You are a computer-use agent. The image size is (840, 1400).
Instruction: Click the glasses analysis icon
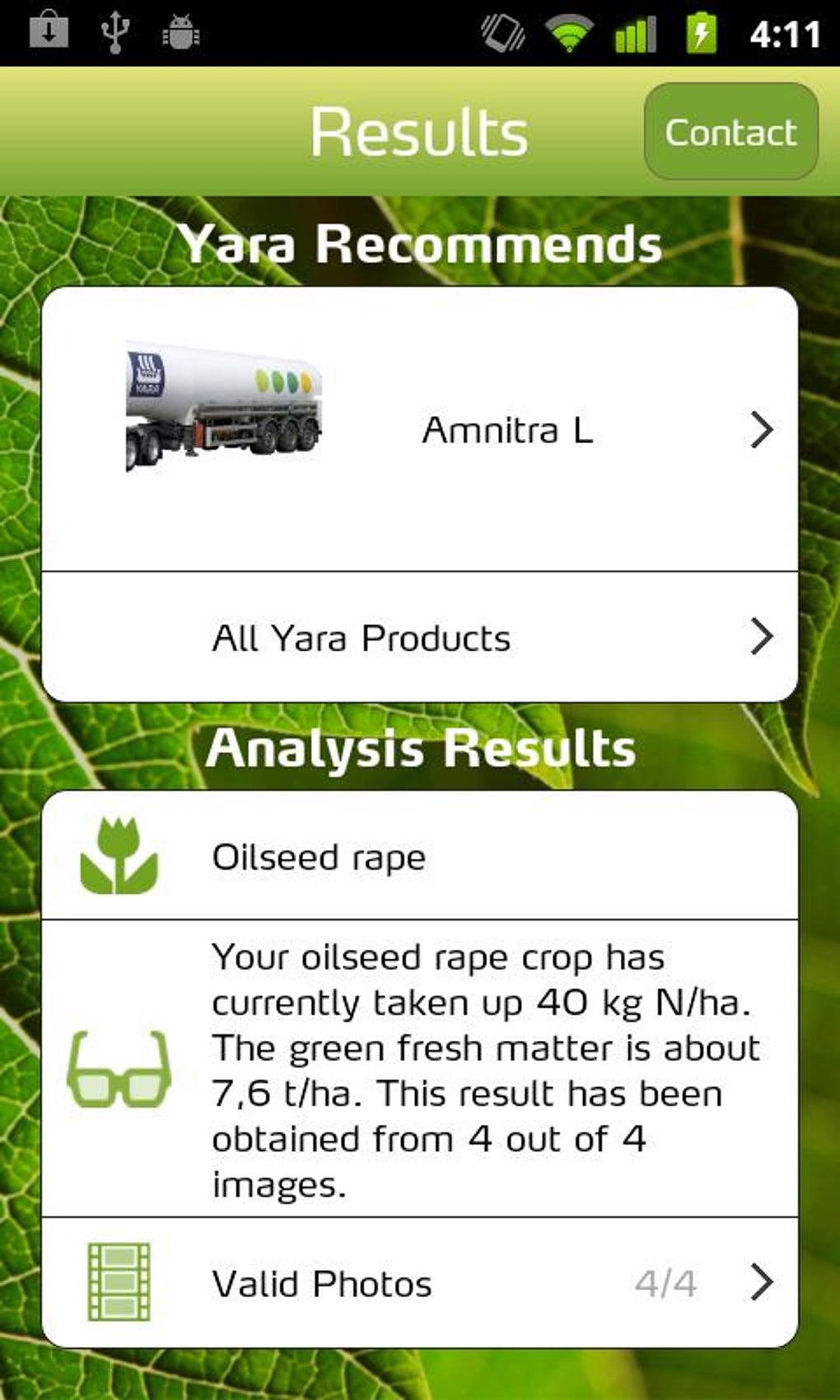[x=119, y=1066]
